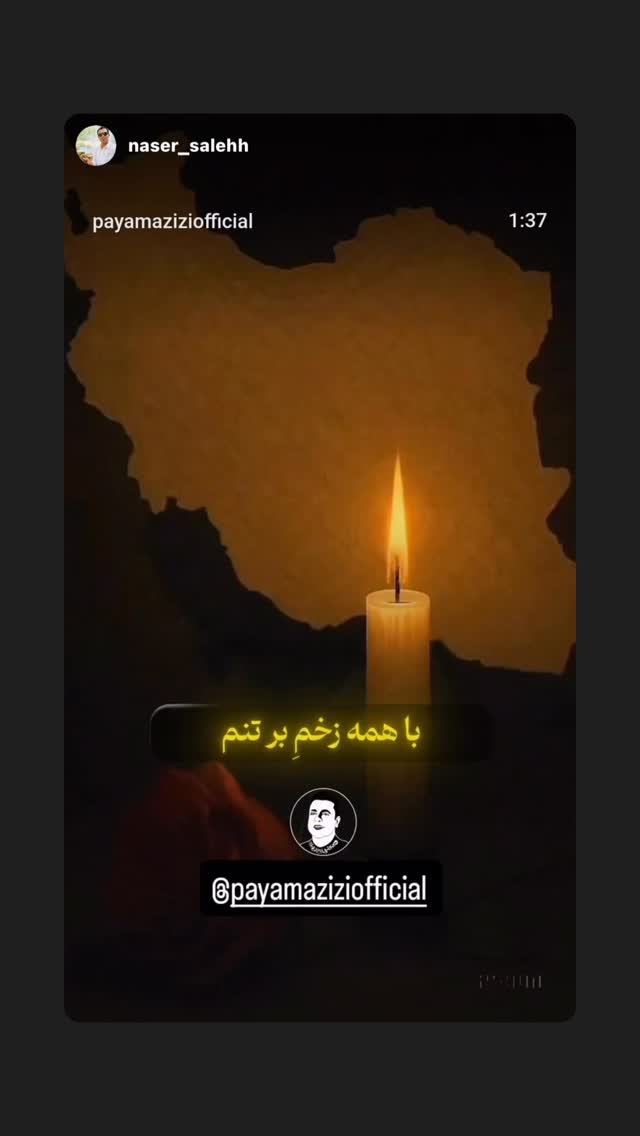Open the @payamazizioffical mention sticker
This screenshot has height=1136, width=640.
tap(320, 888)
